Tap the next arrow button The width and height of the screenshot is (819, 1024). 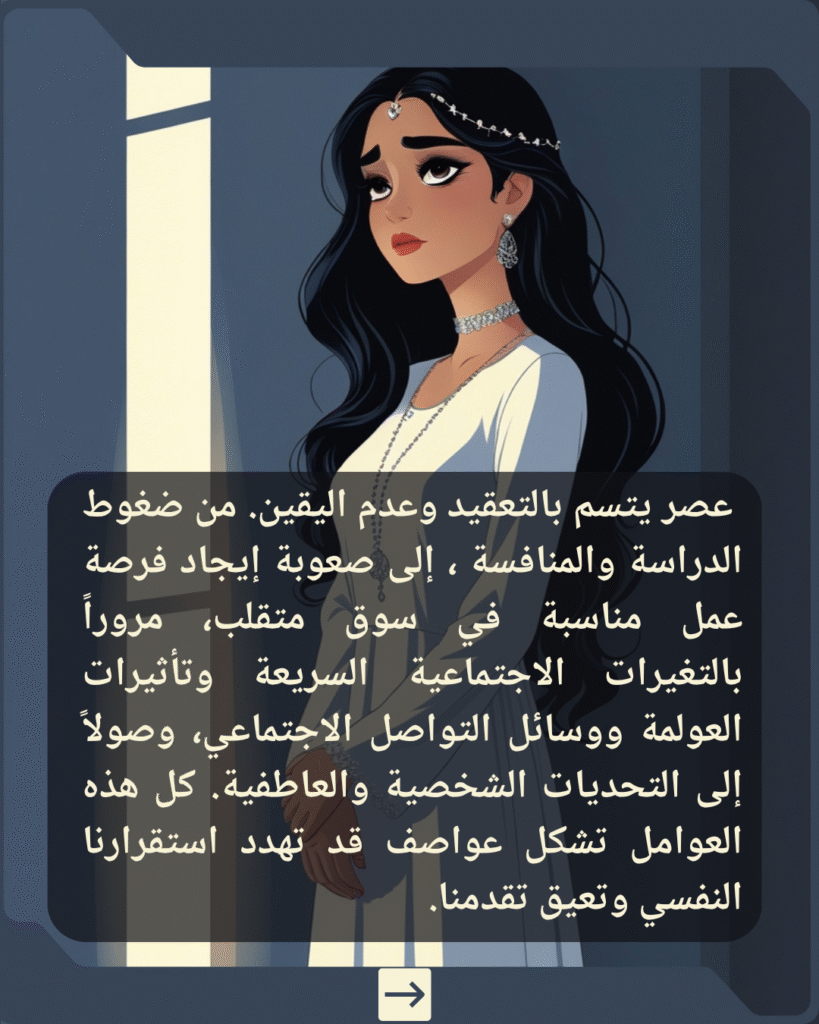coord(405,994)
